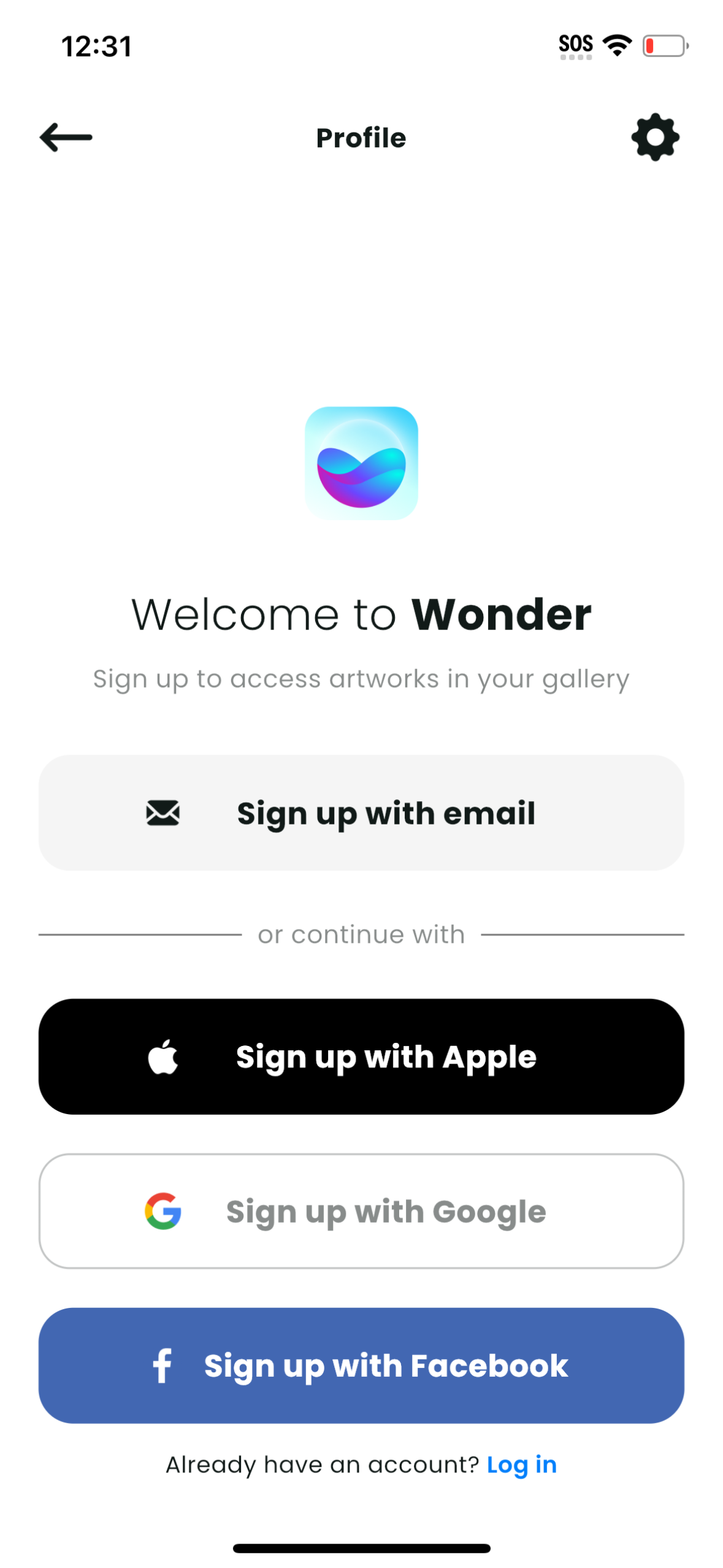Select Sign up with Facebook
Image resolution: width=723 pixels, height=1568 pixels.
click(x=361, y=1365)
